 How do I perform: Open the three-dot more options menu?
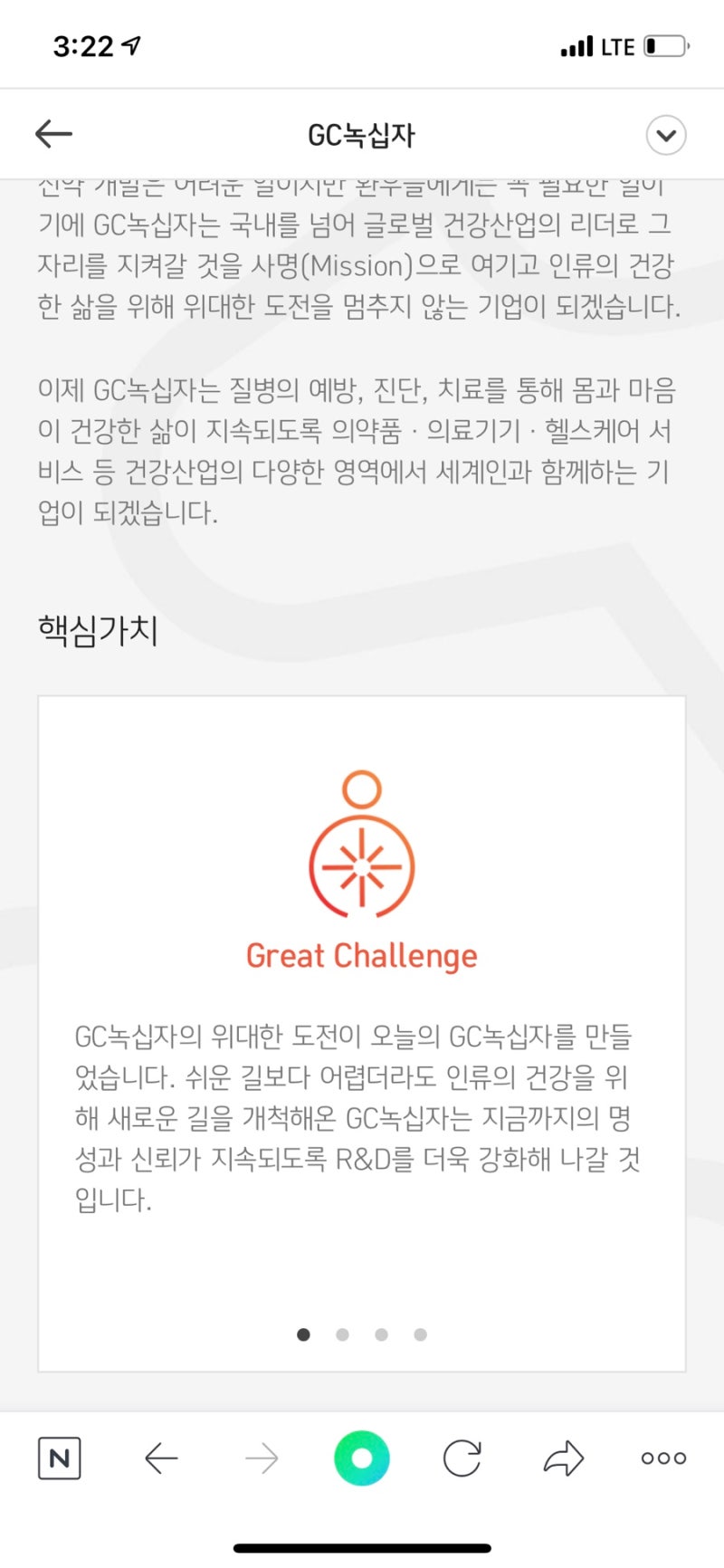(x=663, y=1458)
